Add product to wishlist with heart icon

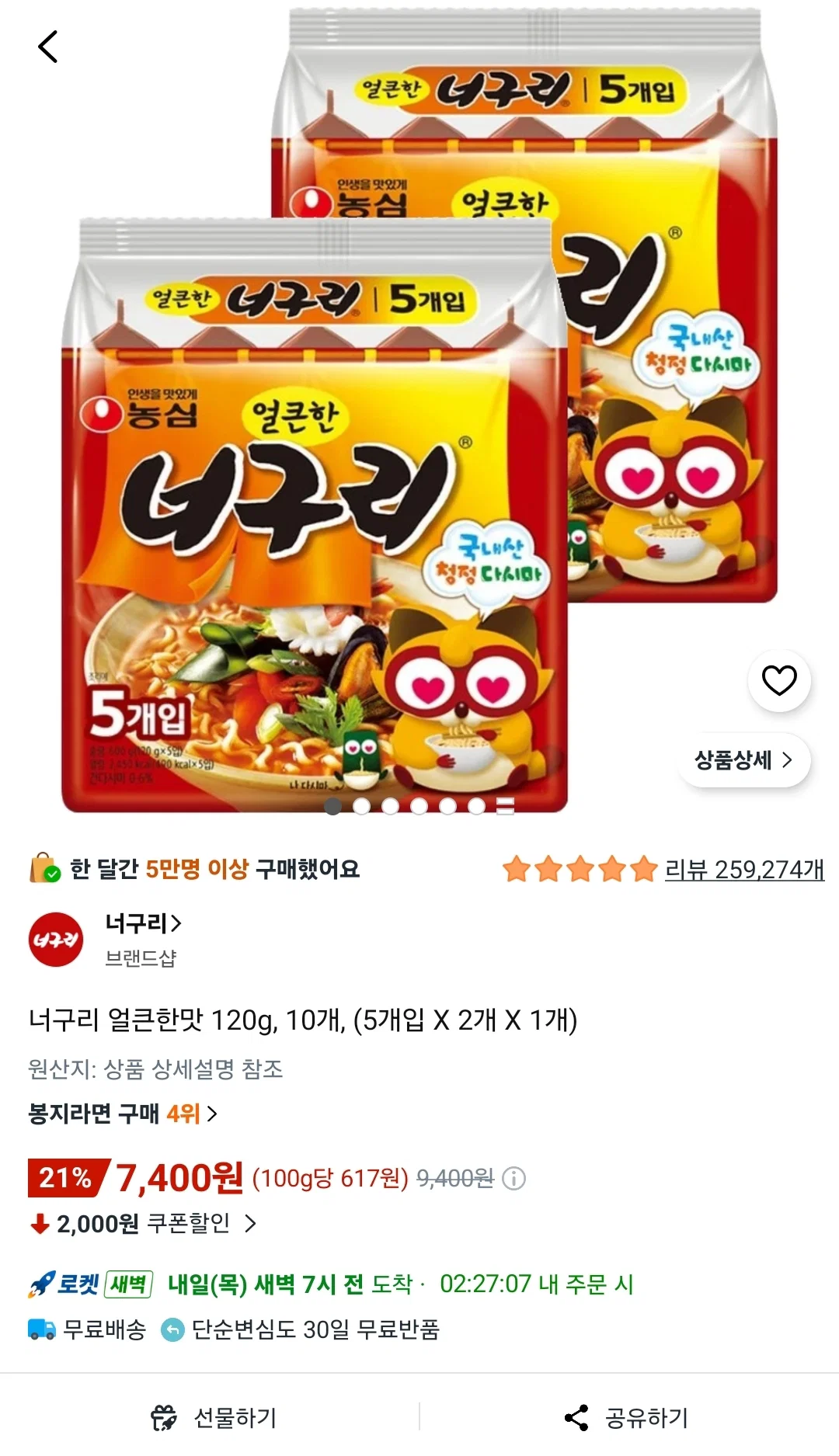779,681
